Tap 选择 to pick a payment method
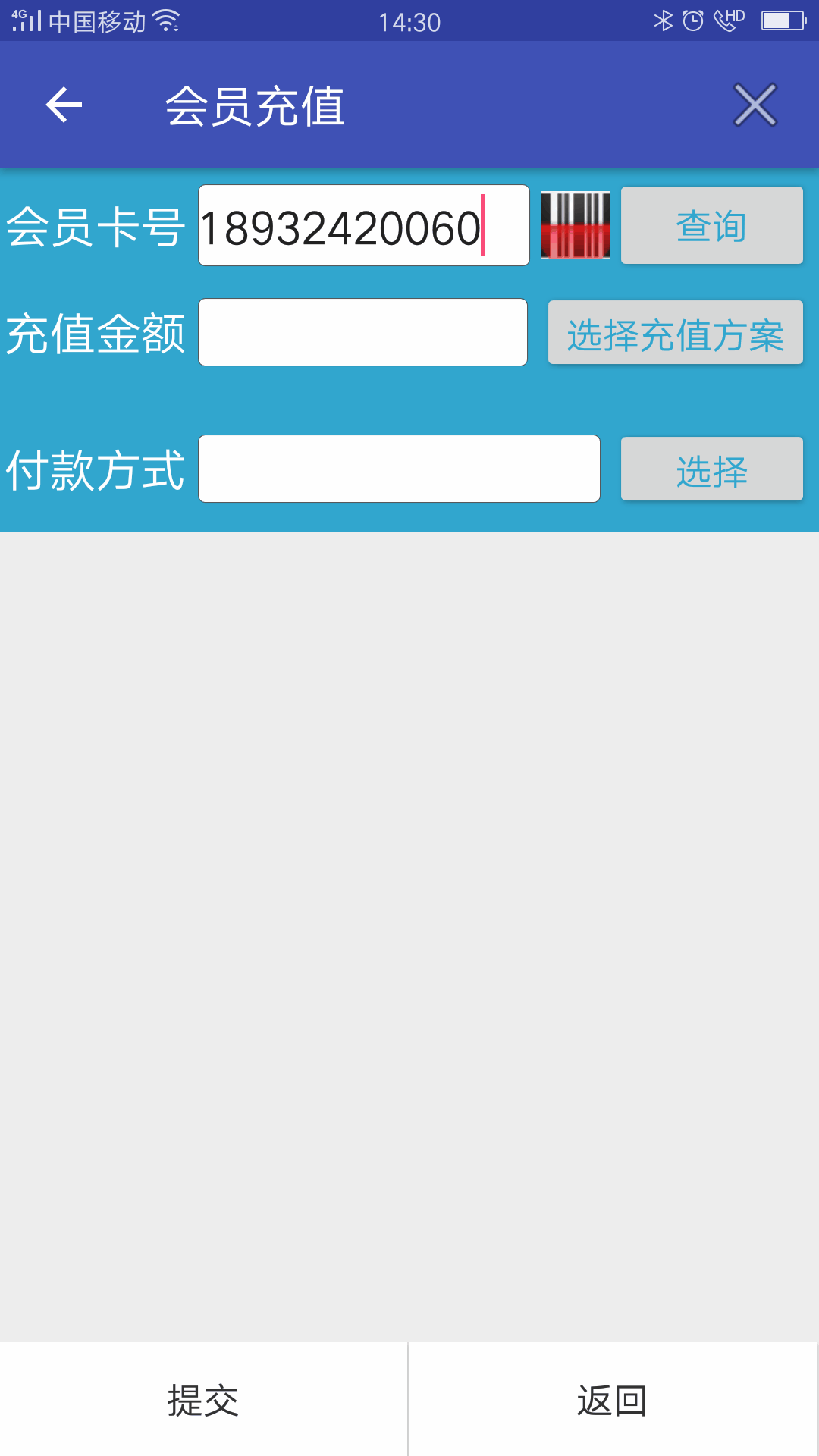The image size is (819, 1456). point(711,469)
